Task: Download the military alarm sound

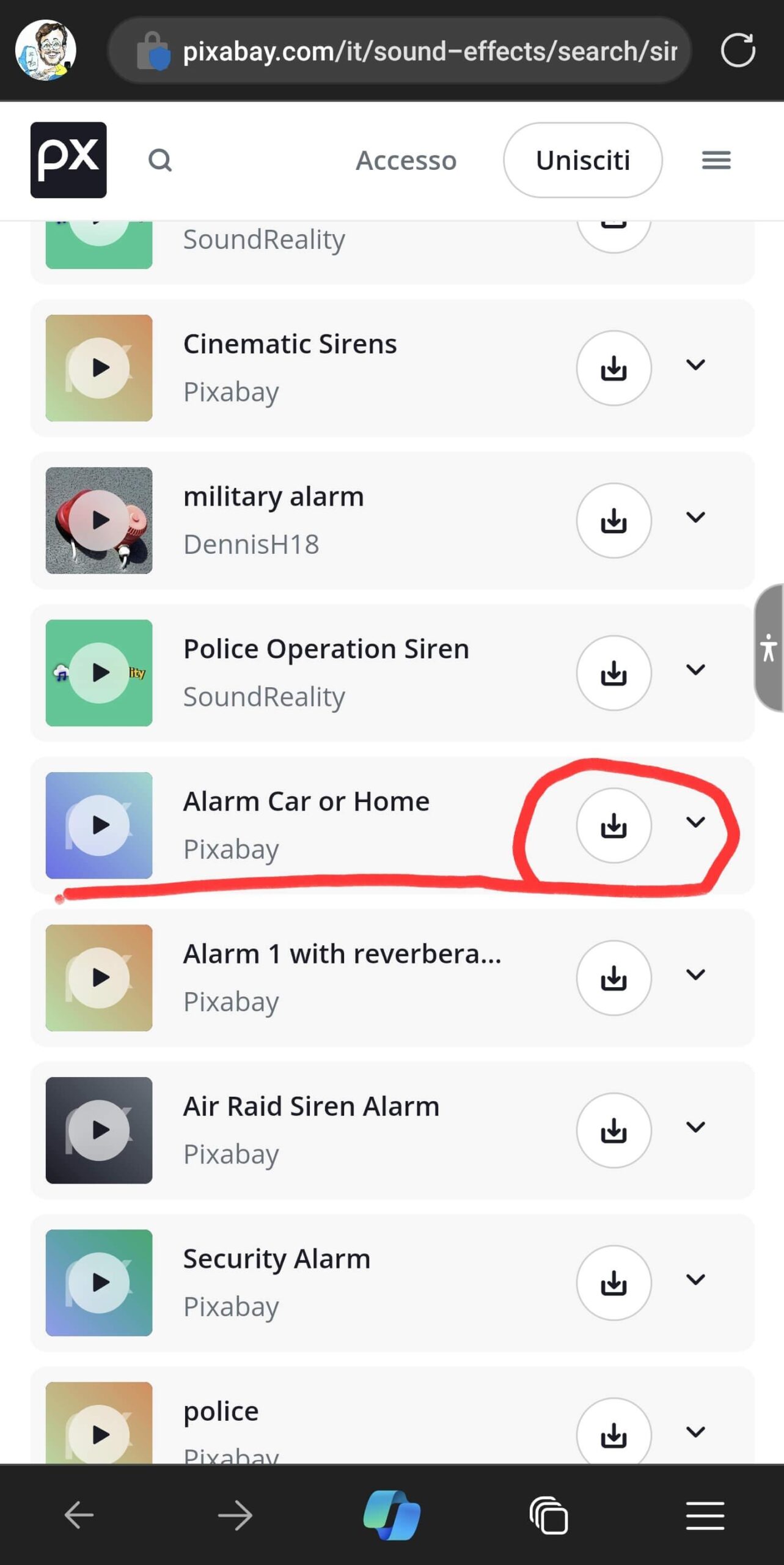Action: [x=614, y=520]
